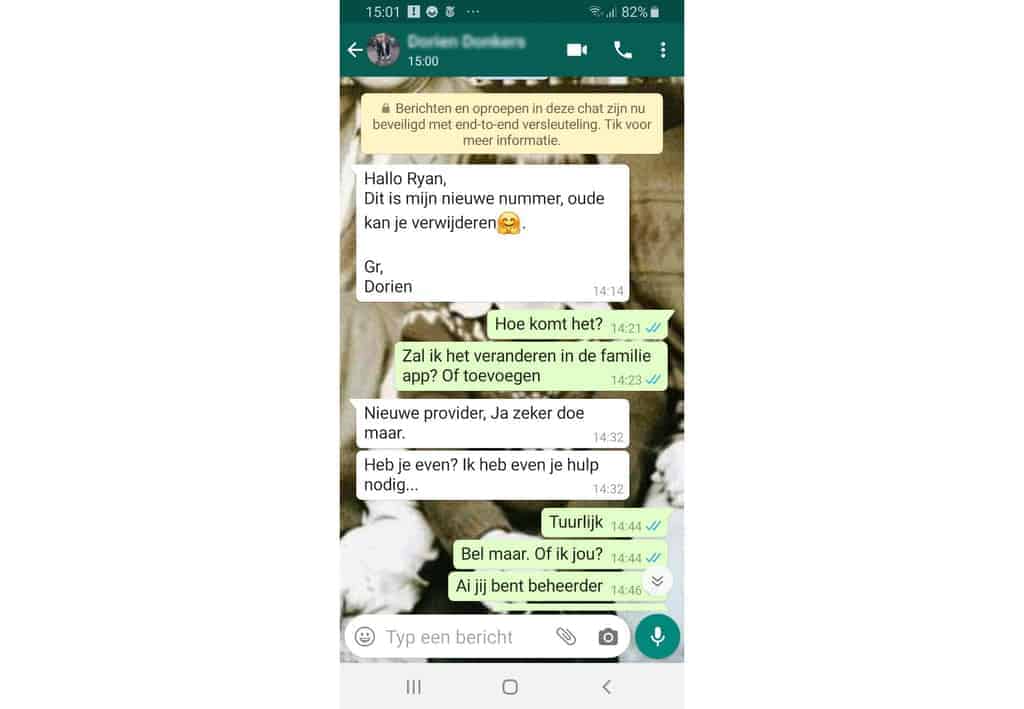Open the overflow menu
1024x709 pixels.
point(663,50)
